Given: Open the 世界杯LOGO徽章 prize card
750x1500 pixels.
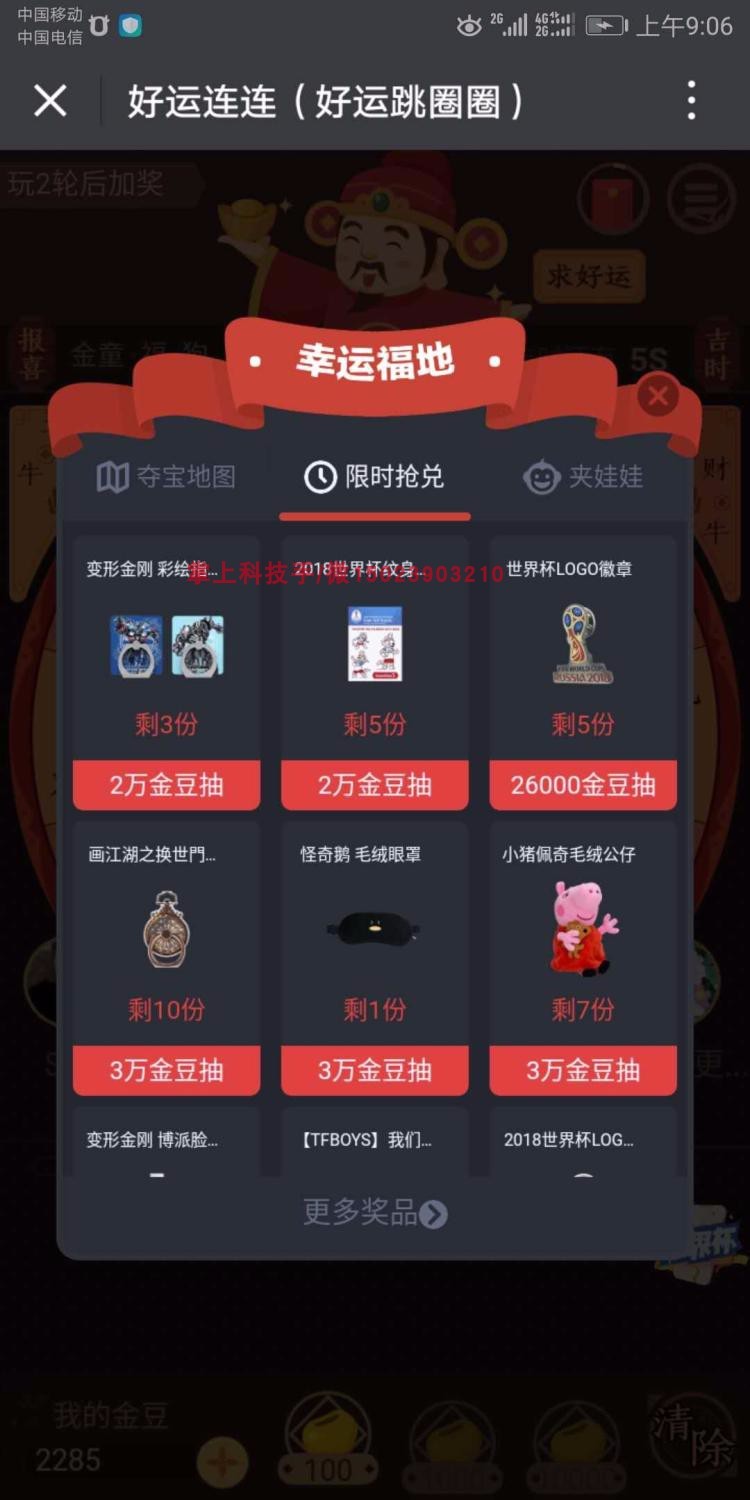Looking at the screenshot, I should (583, 649).
